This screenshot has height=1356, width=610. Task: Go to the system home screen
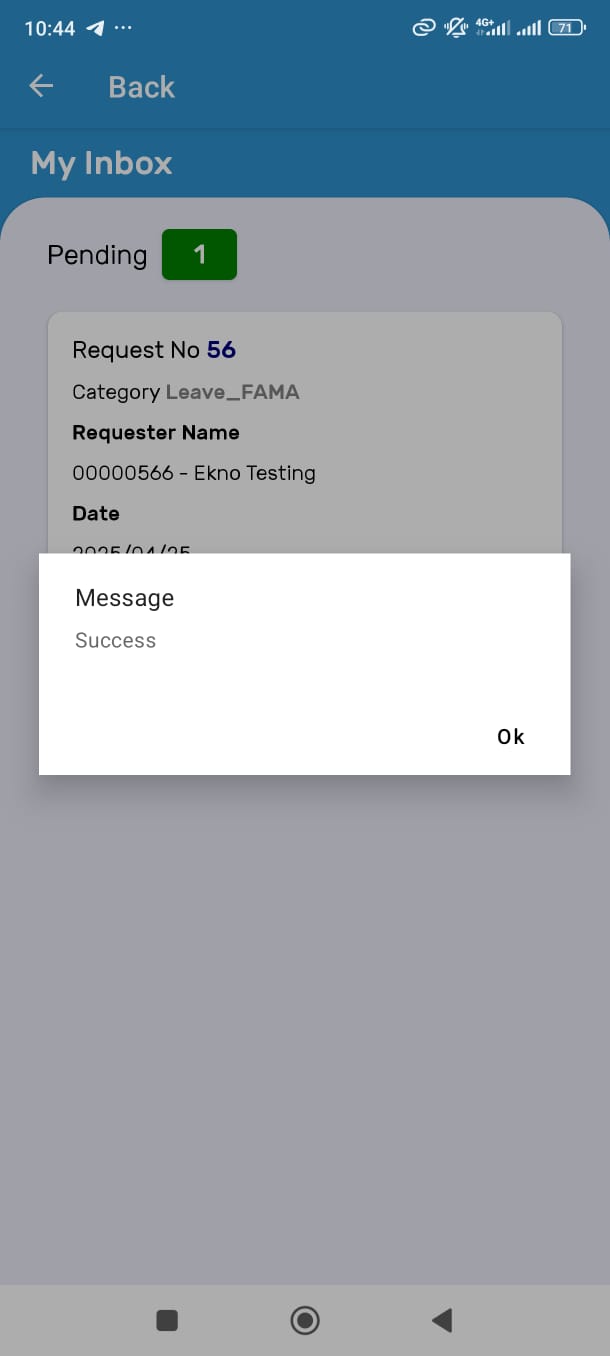pyautogui.click(x=305, y=1321)
